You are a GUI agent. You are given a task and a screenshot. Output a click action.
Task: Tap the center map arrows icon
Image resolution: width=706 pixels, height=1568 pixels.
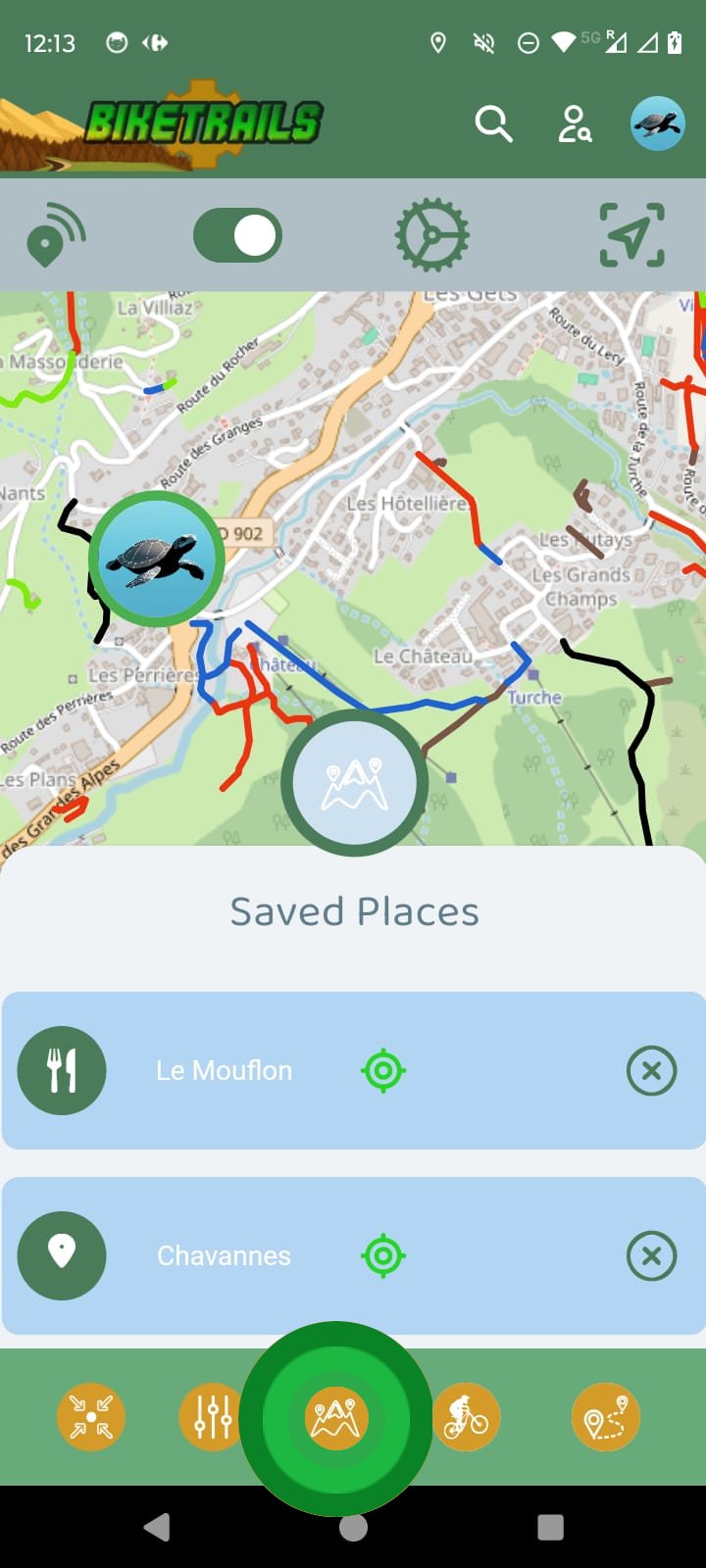pos(91,1416)
